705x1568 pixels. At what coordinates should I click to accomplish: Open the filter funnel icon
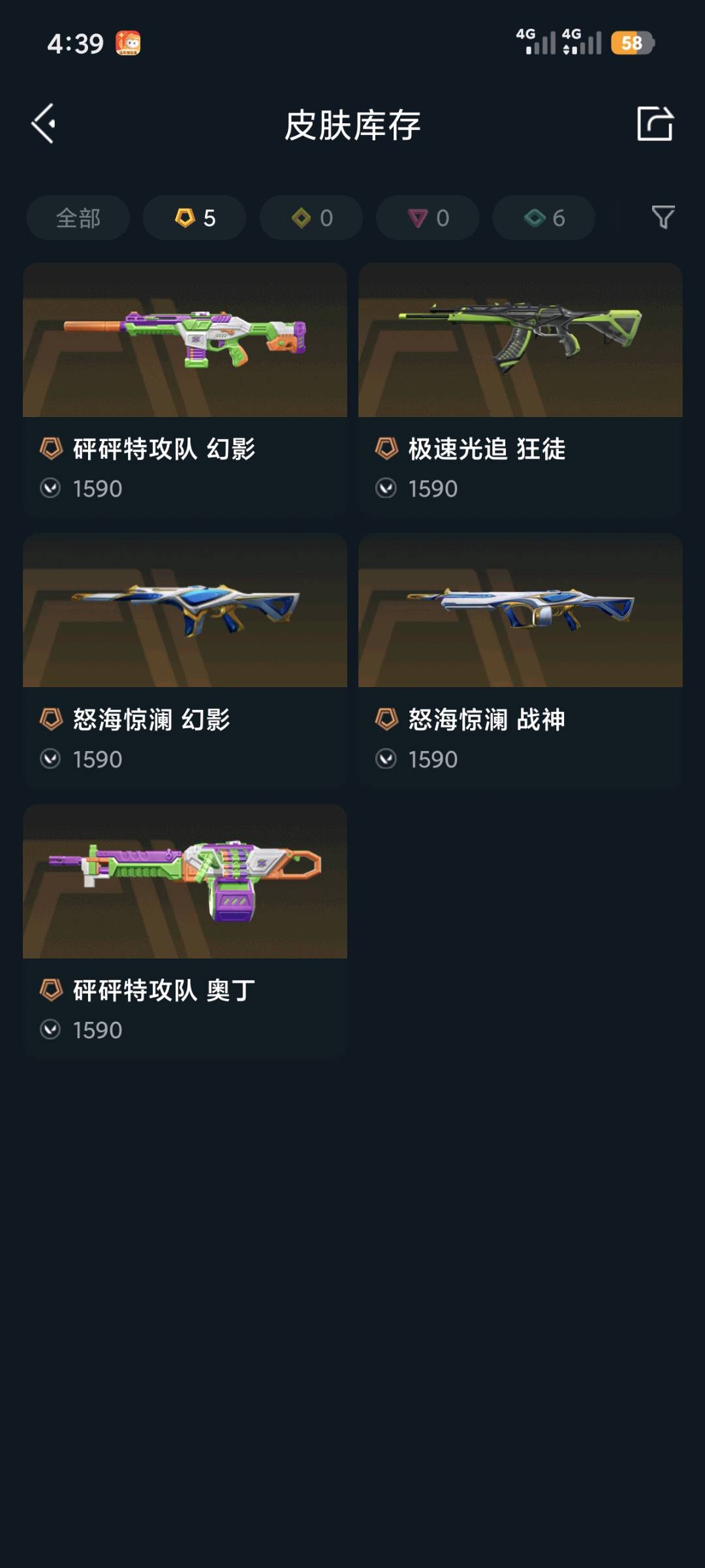coord(663,217)
